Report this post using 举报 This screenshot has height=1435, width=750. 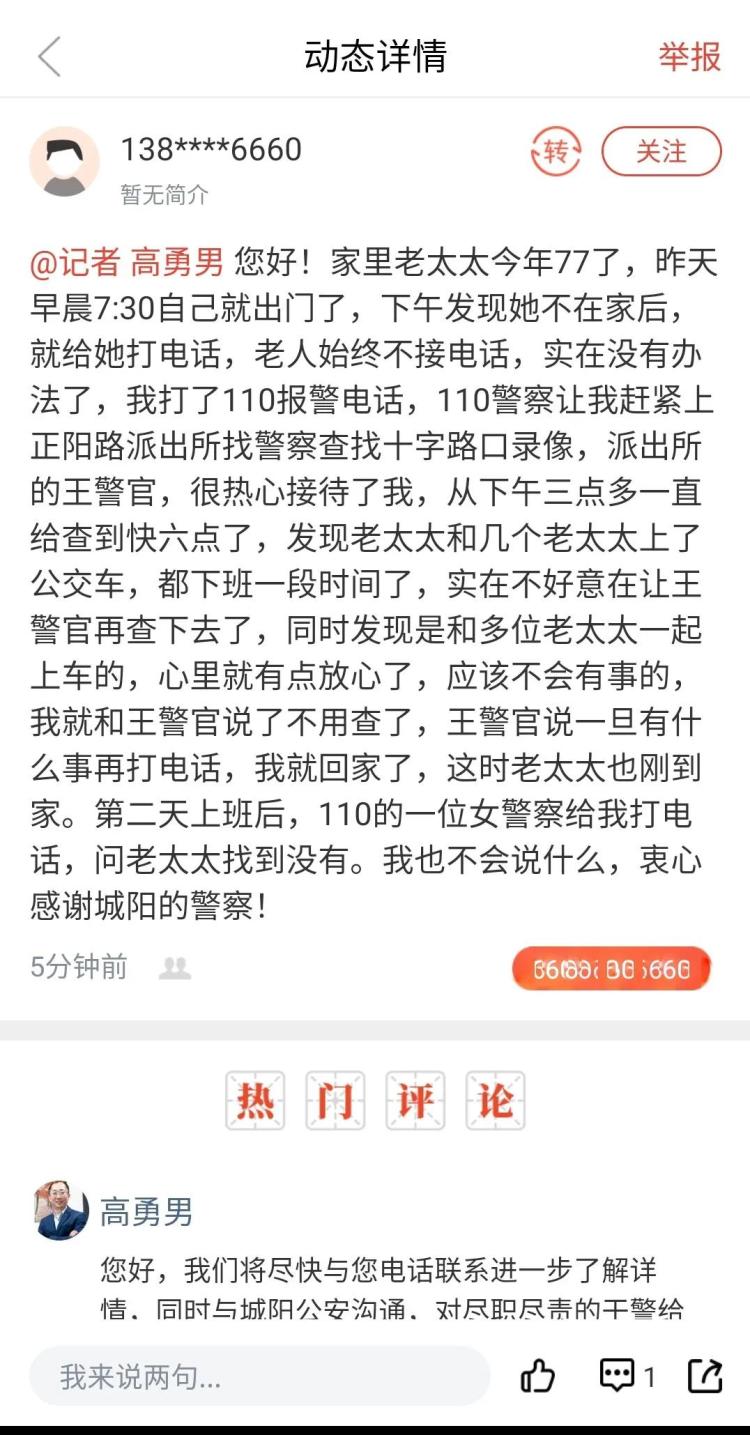point(688,58)
